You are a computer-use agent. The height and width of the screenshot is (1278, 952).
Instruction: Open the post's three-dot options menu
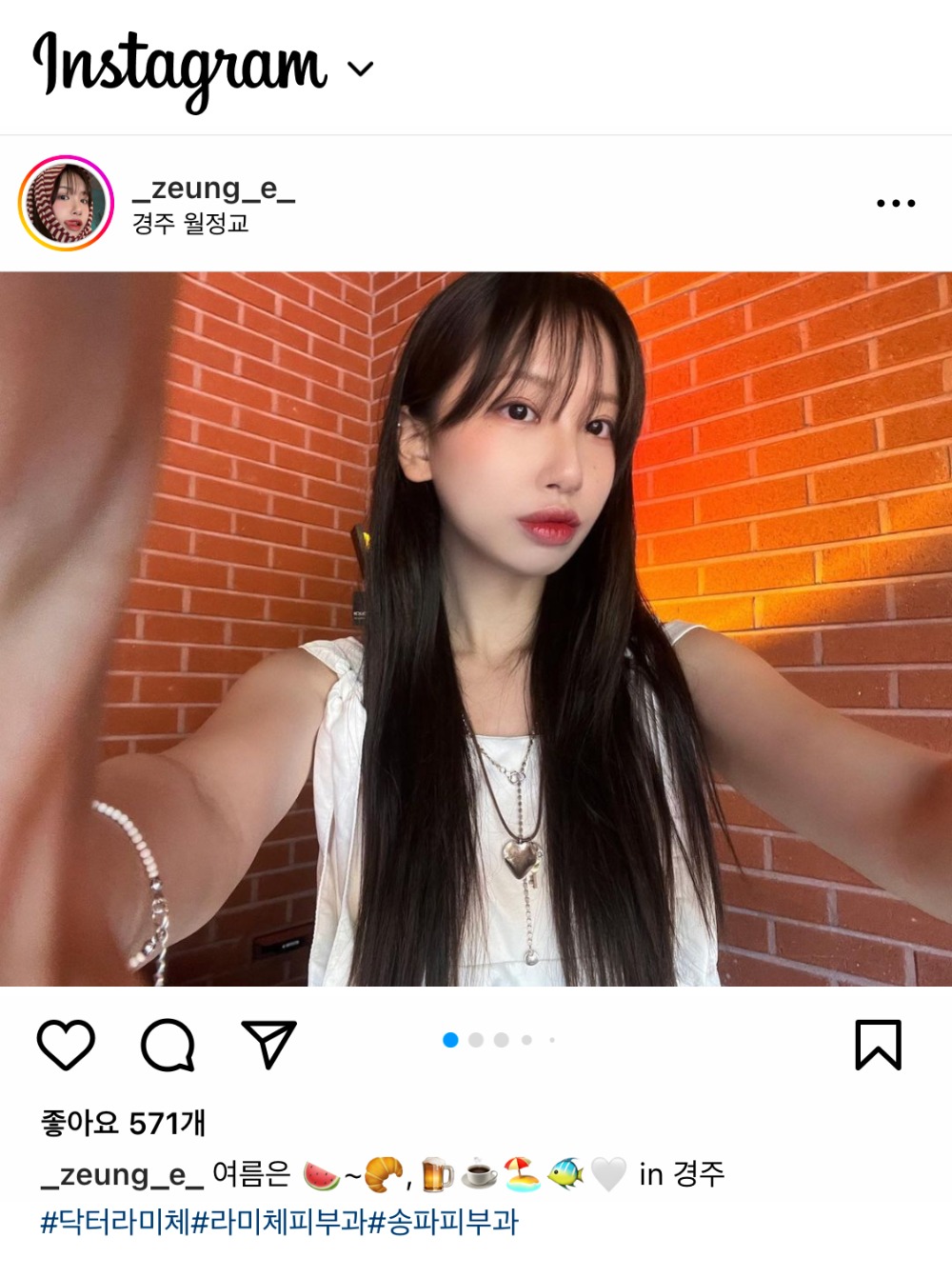(x=895, y=203)
